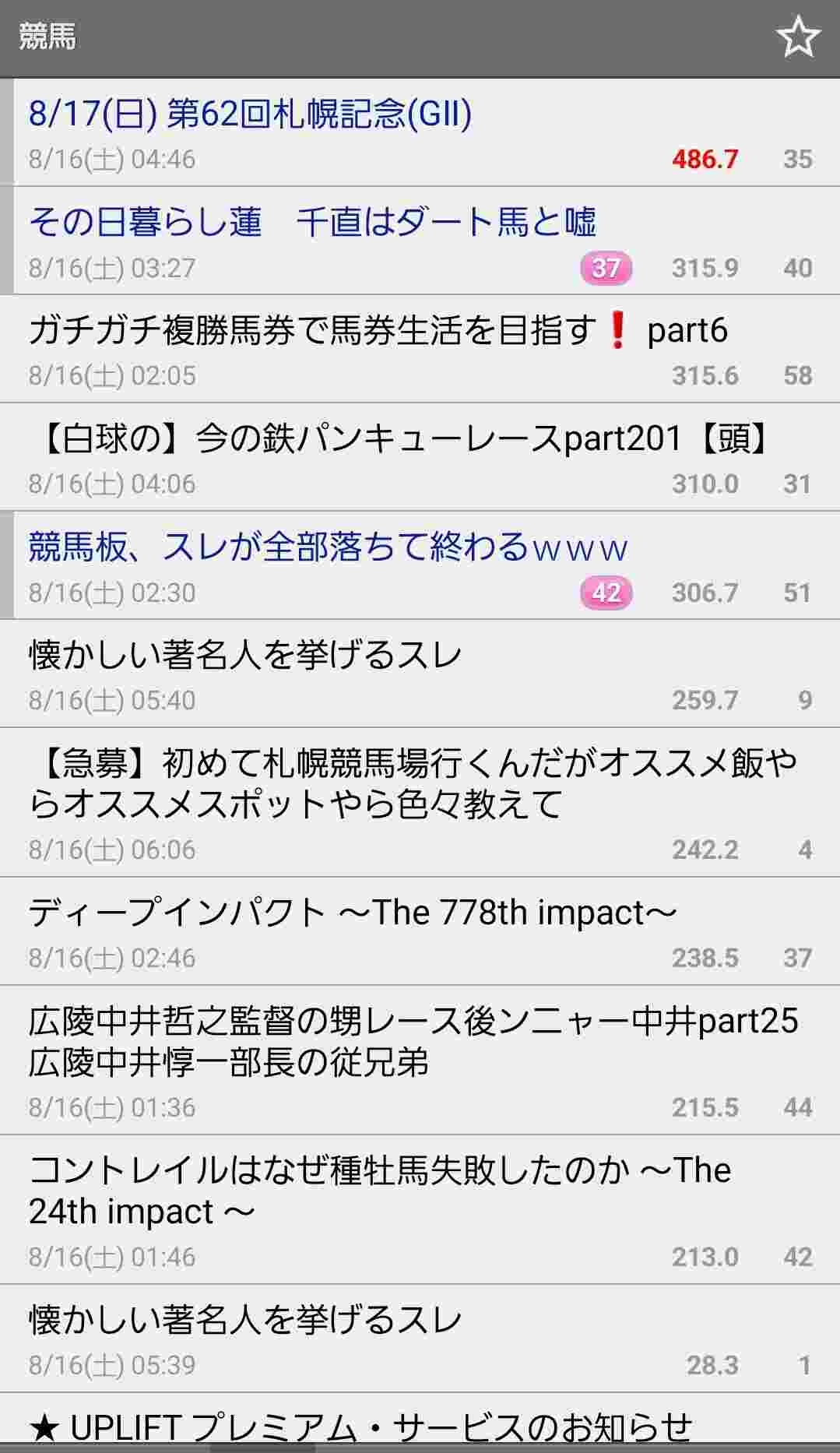This screenshot has height=1453, width=840.
Task: Open UPLIFT プレミアム・サービスのお知らせ
Action: click(420, 1423)
